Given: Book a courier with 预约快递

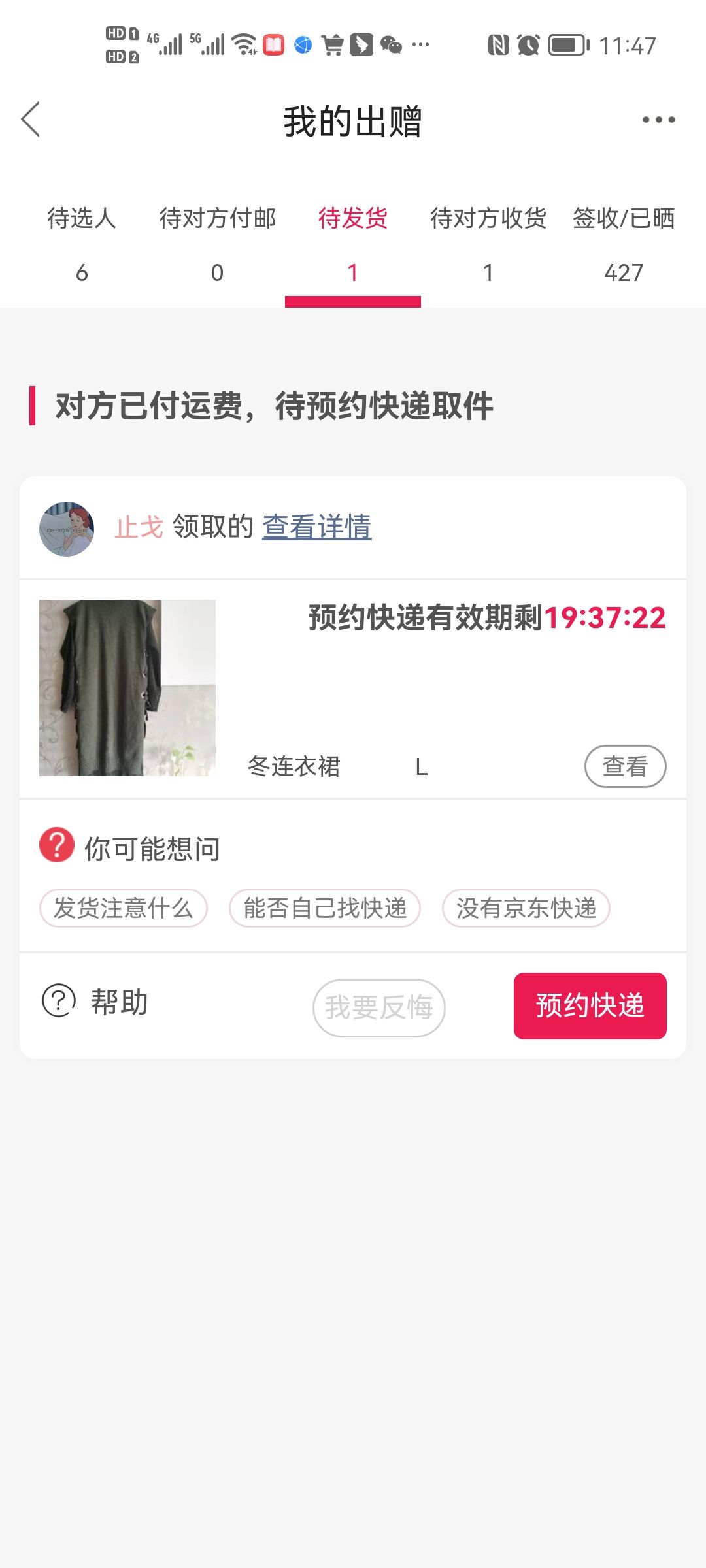Looking at the screenshot, I should coord(590,1006).
